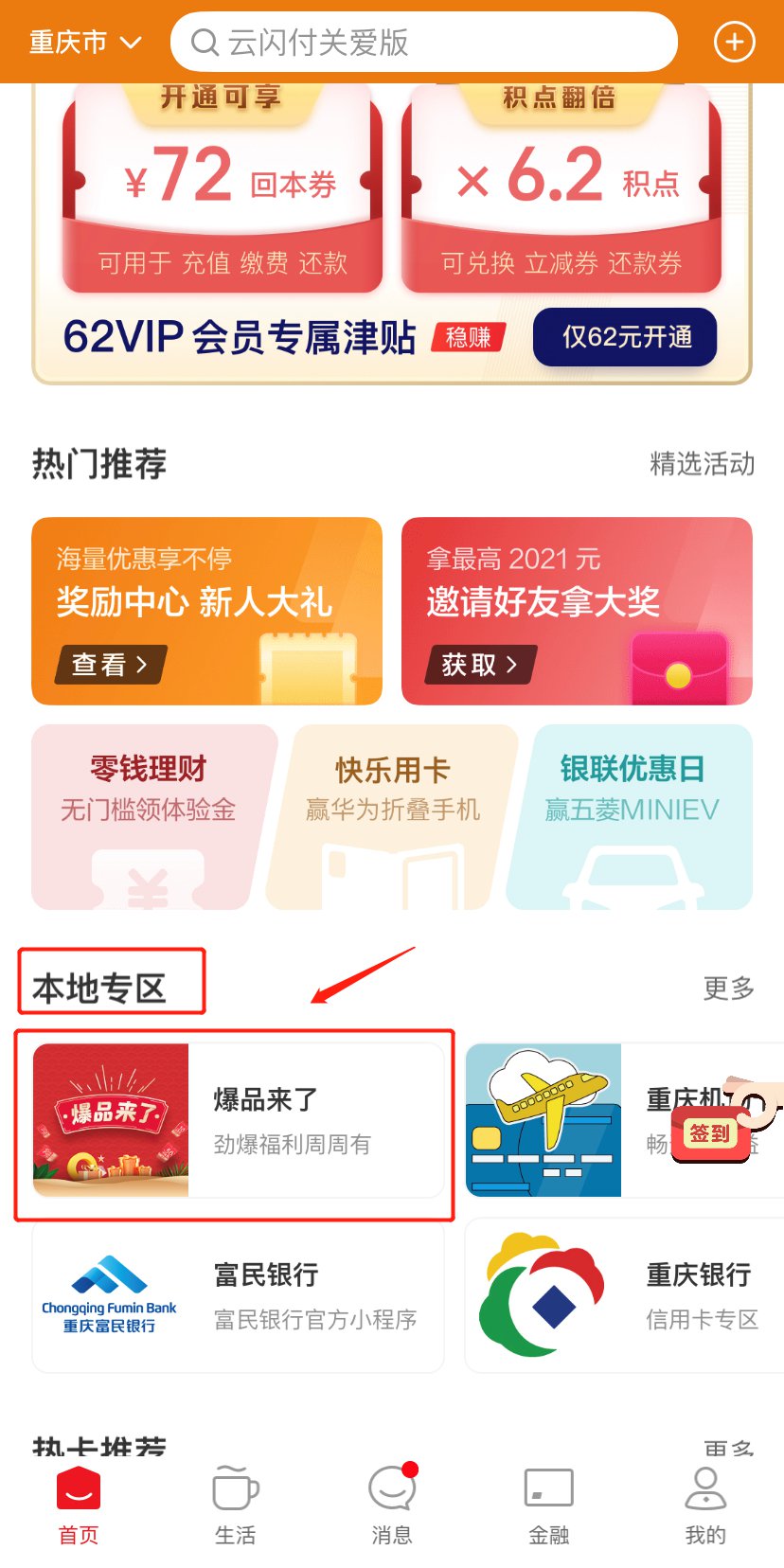Switch to the 消息 tab
The width and height of the screenshot is (784, 1568).
(x=392, y=1506)
